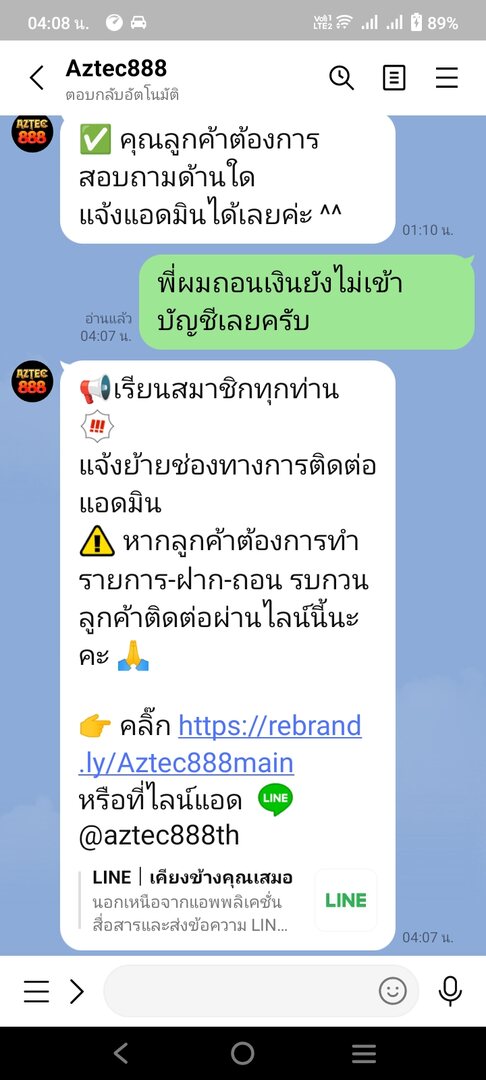Open the recent apps view
The image size is (486, 1080).
click(363, 1052)
